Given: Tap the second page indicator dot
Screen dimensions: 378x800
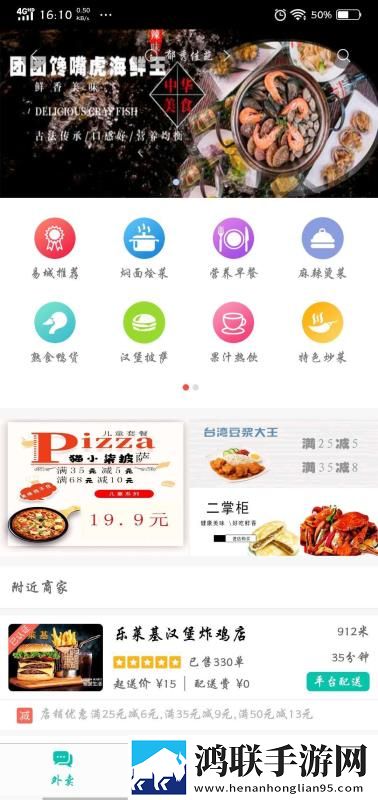Looking at the screenshot, I should 196,387.
